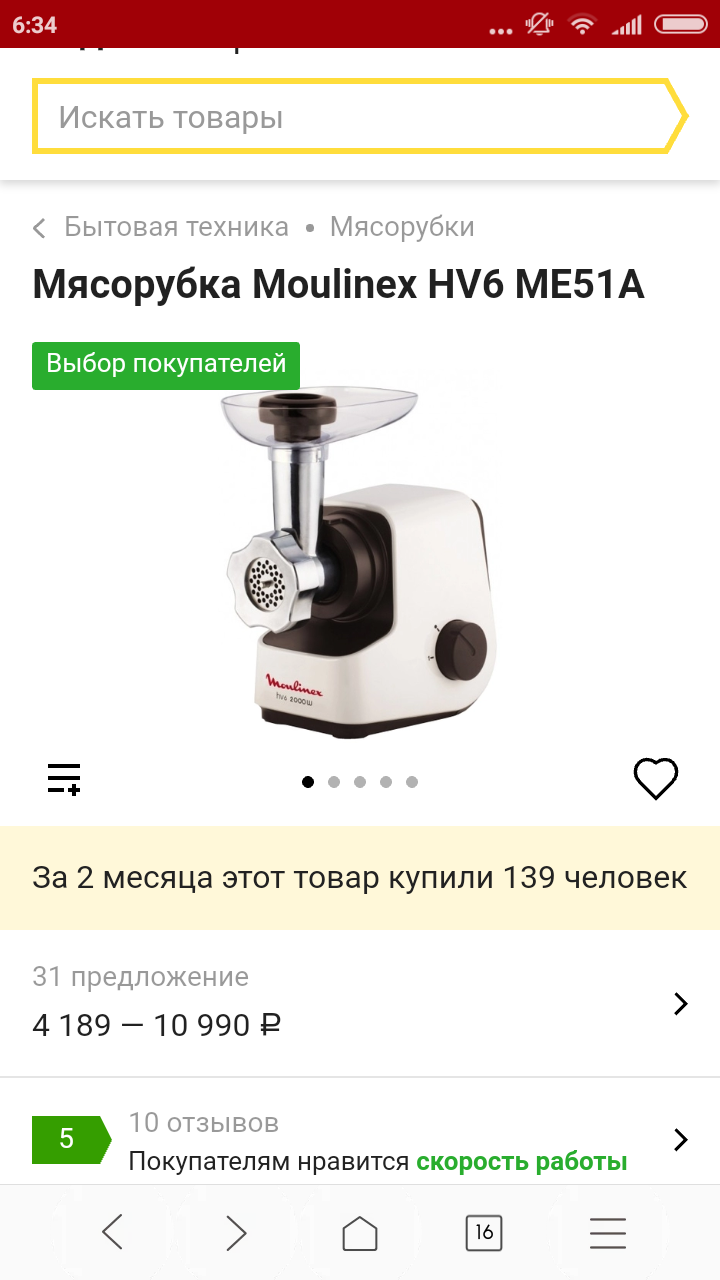
Task: Add the meat grinder to favorites with the heart
Action: [x=656, y=779]
